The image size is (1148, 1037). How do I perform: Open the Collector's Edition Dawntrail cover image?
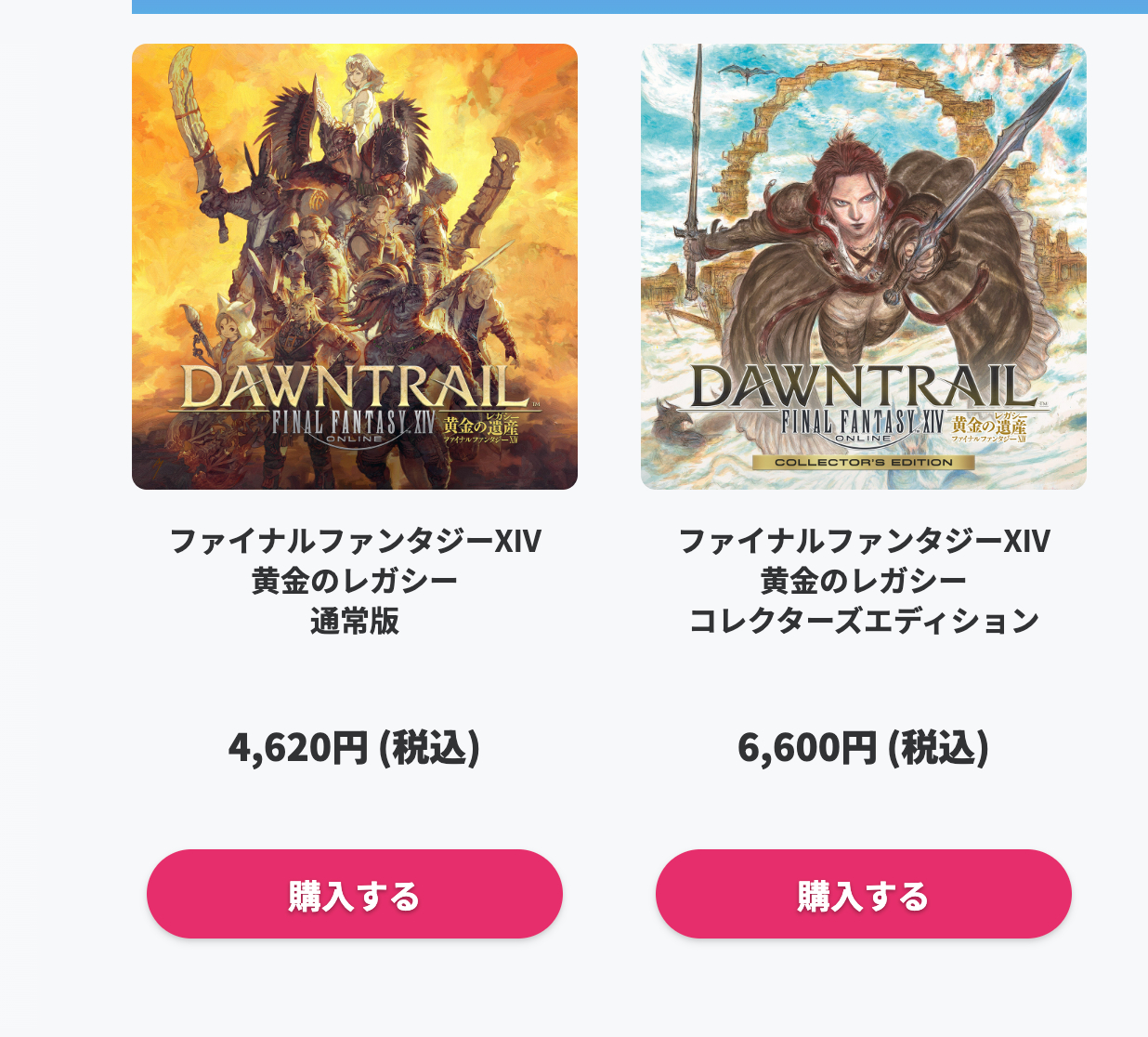(x=863, y=267)
